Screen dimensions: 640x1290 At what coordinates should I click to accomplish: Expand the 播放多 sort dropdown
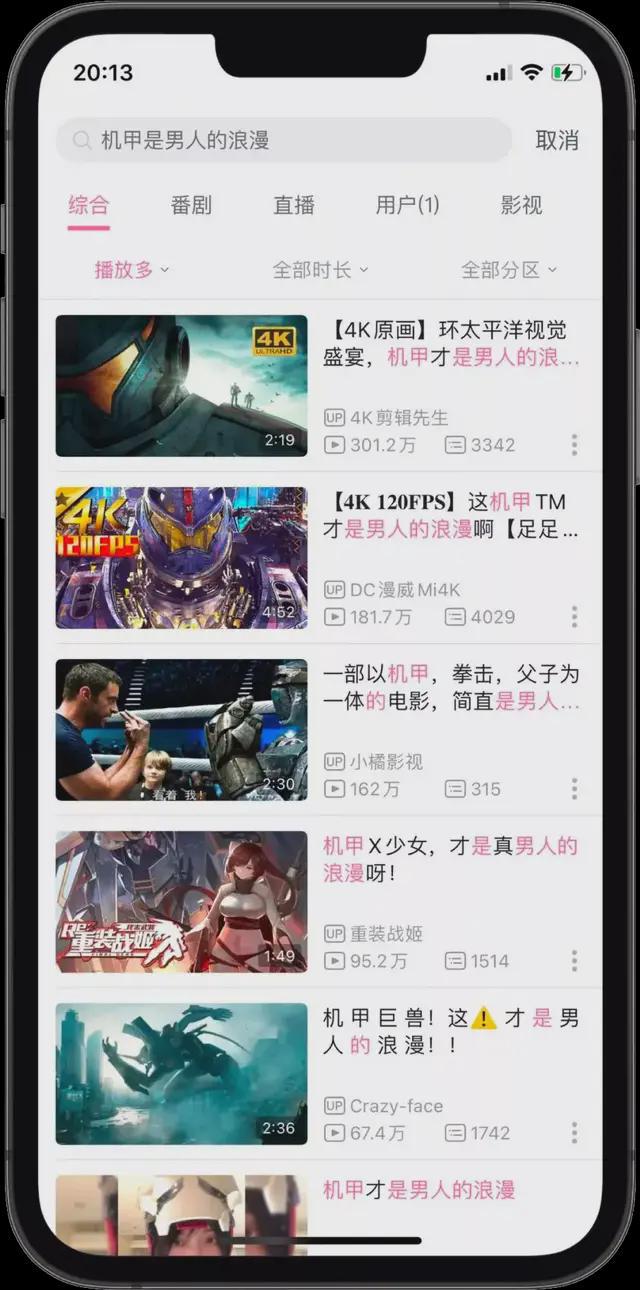tap(132, 270)
